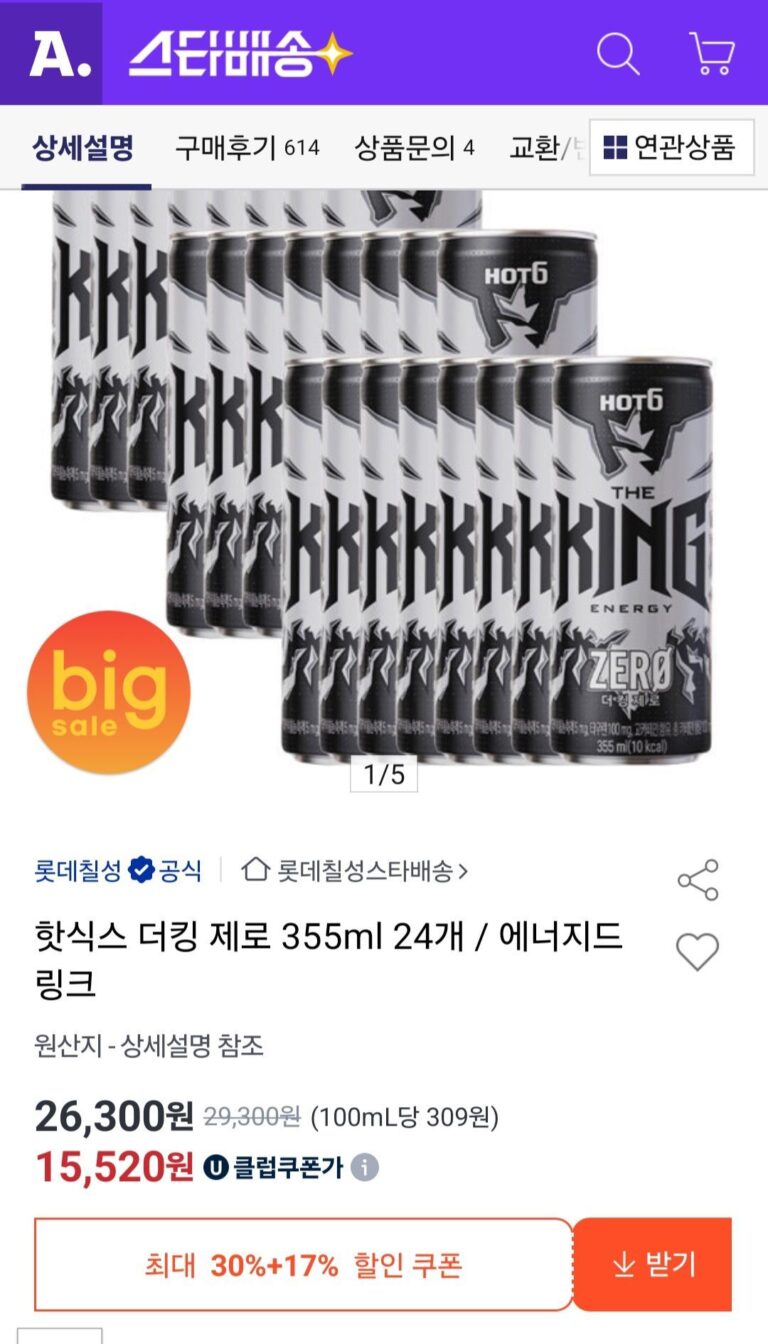Show 클럽쿠폰가 info icon
Viewport: 768px width, 1344px height.
(x=365, y=1167)
